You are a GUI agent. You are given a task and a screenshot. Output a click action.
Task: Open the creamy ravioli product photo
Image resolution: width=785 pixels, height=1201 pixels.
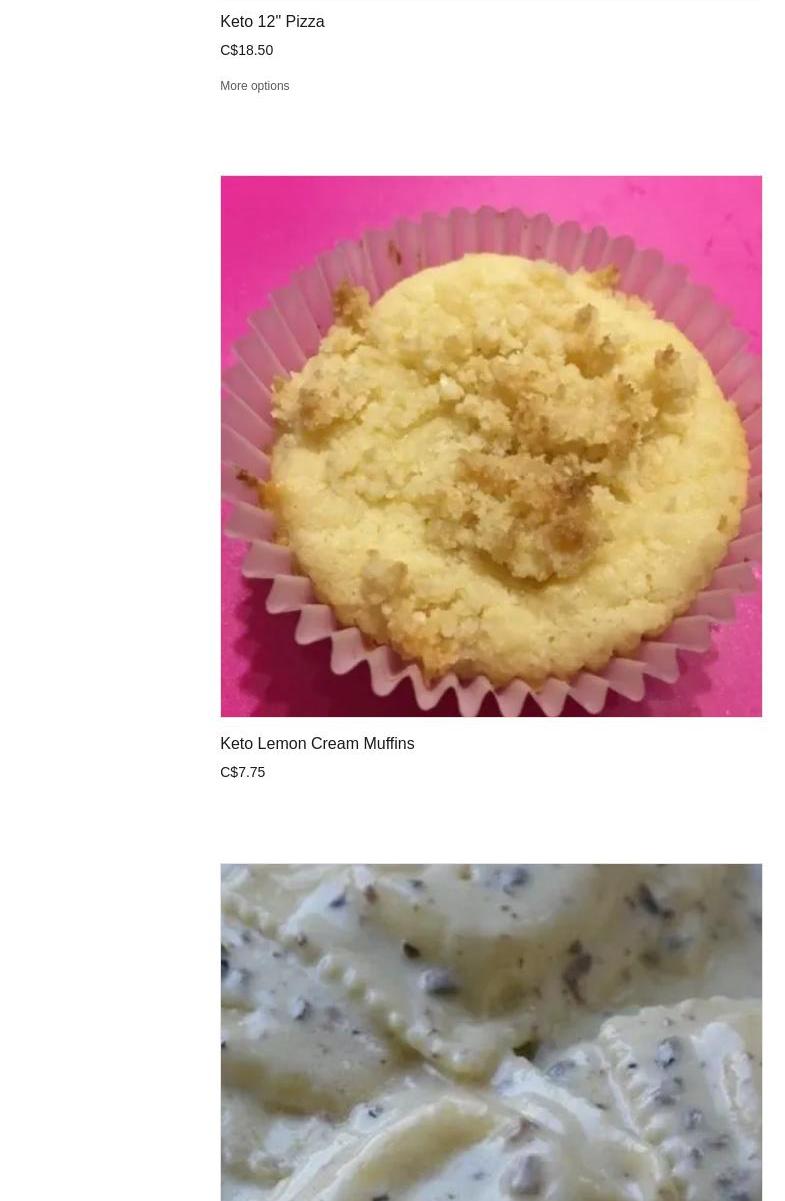coord(491,1032)
